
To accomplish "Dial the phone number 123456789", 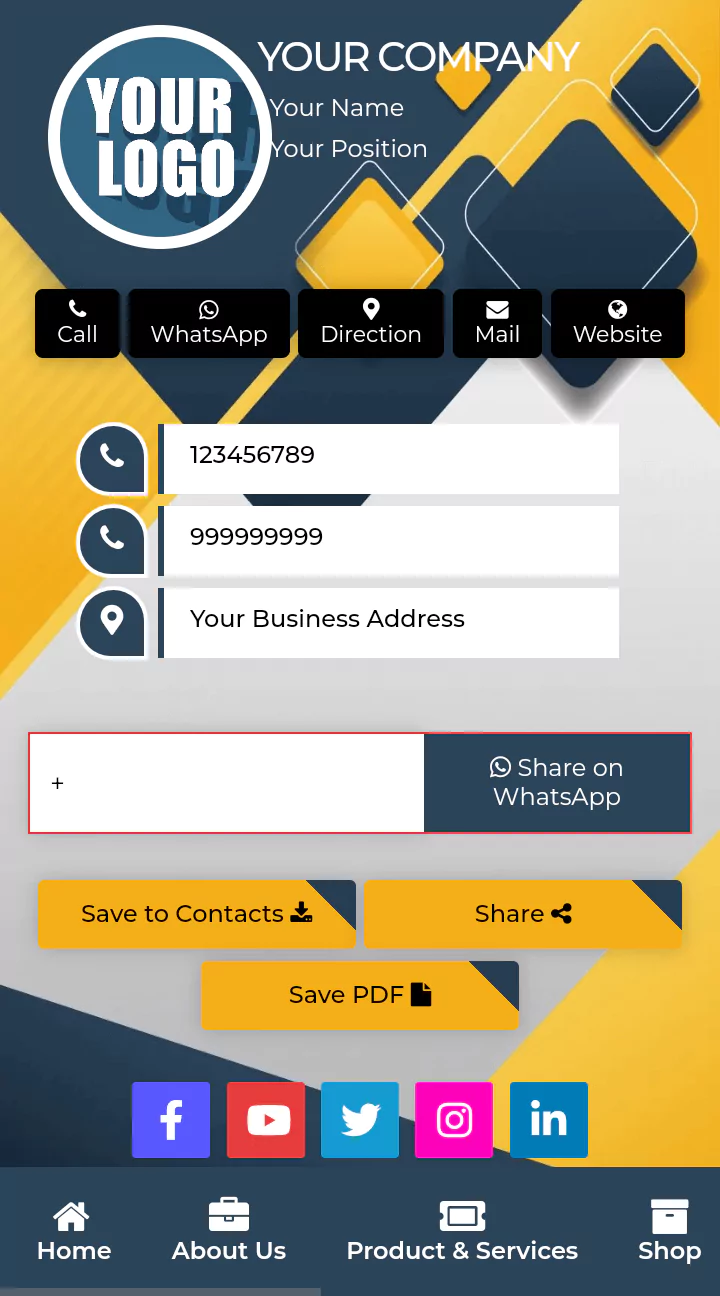I will [x=390, y=456].
